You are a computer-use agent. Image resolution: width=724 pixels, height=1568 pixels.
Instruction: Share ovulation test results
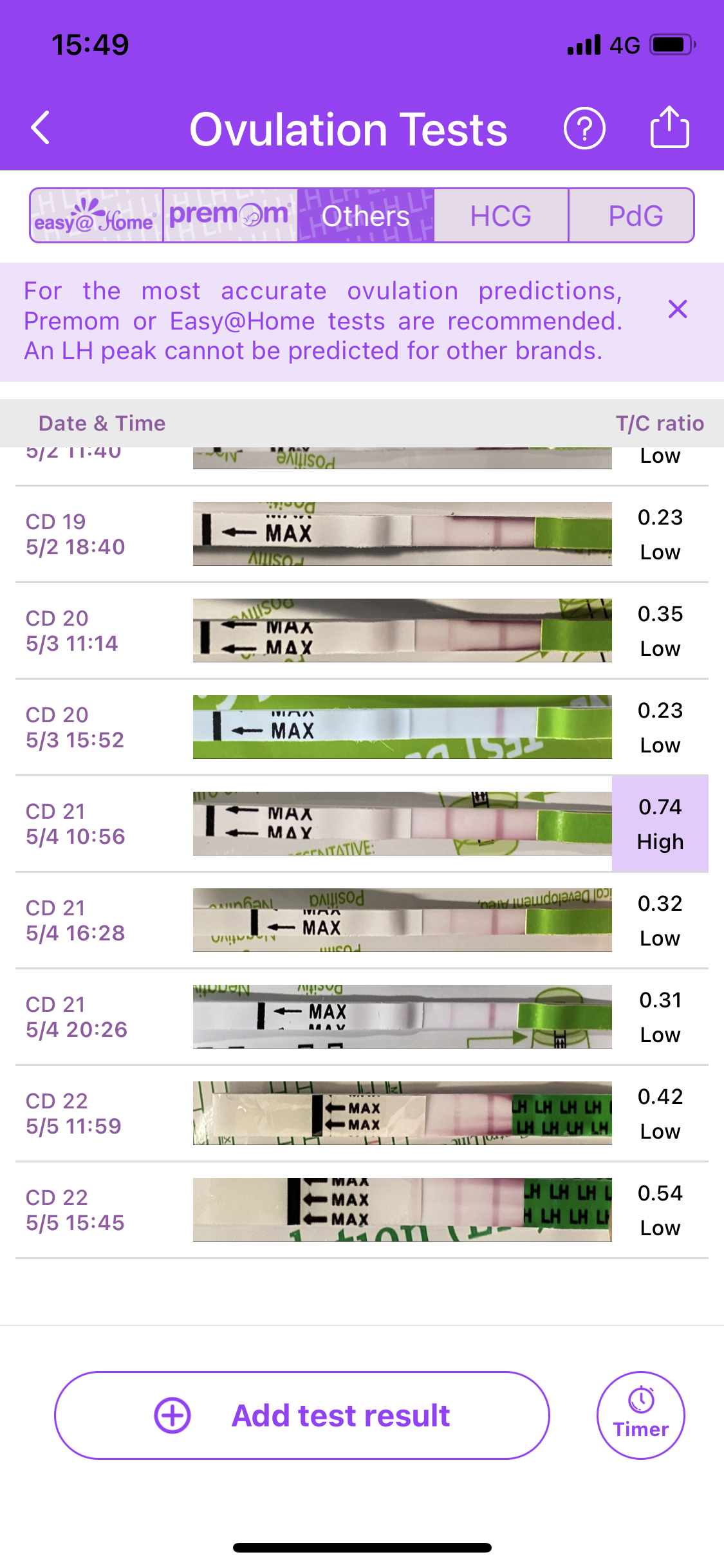coord(669,127)
